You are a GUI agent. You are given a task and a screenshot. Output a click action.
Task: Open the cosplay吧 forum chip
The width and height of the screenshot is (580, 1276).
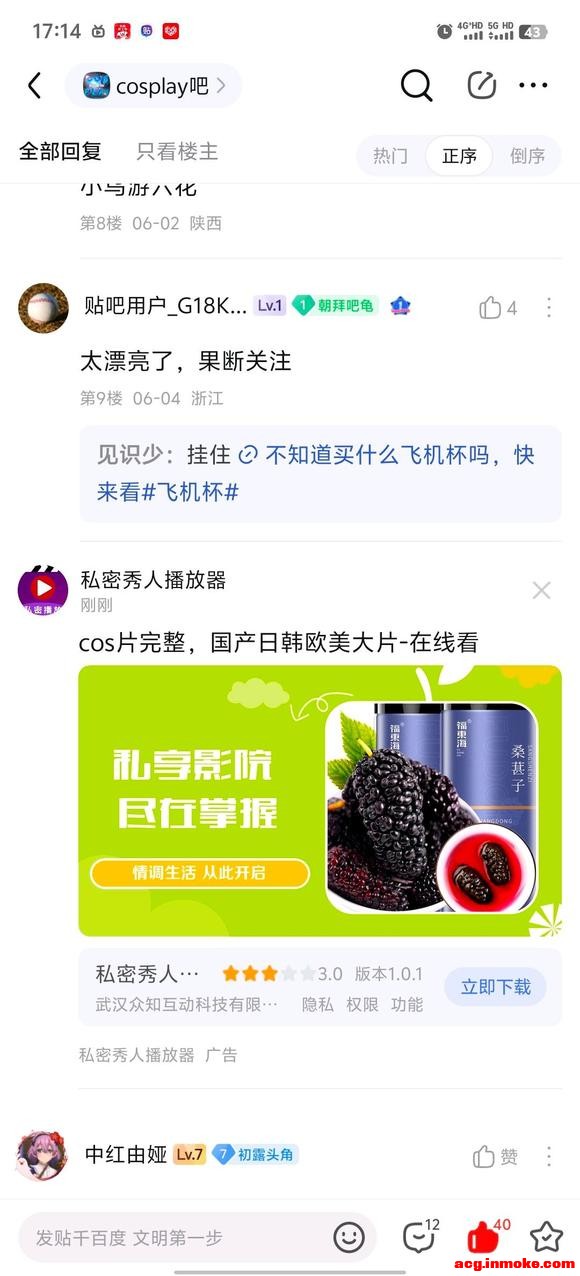pos(154,86)
